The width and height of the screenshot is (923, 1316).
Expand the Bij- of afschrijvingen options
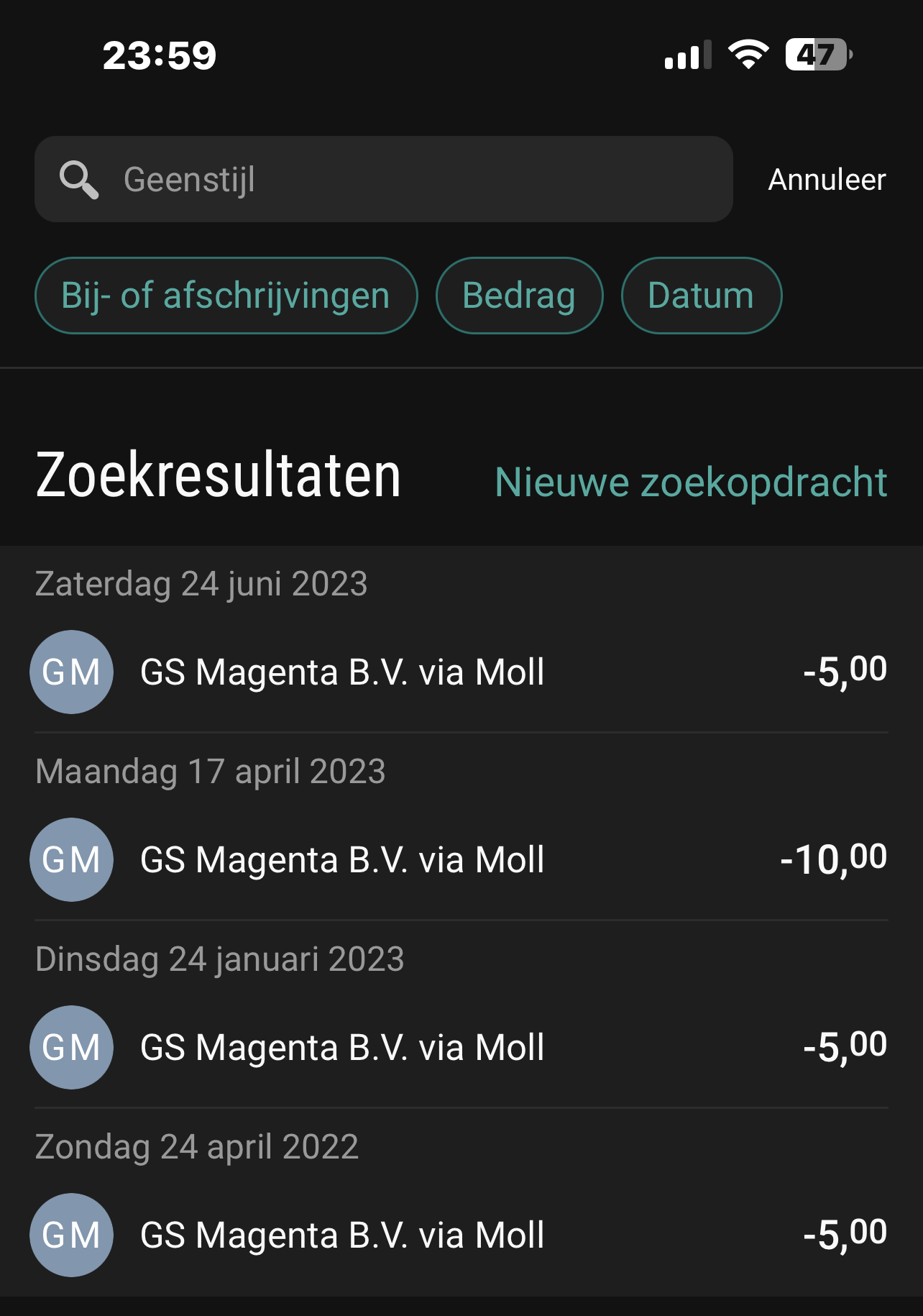tap(226, 295)
